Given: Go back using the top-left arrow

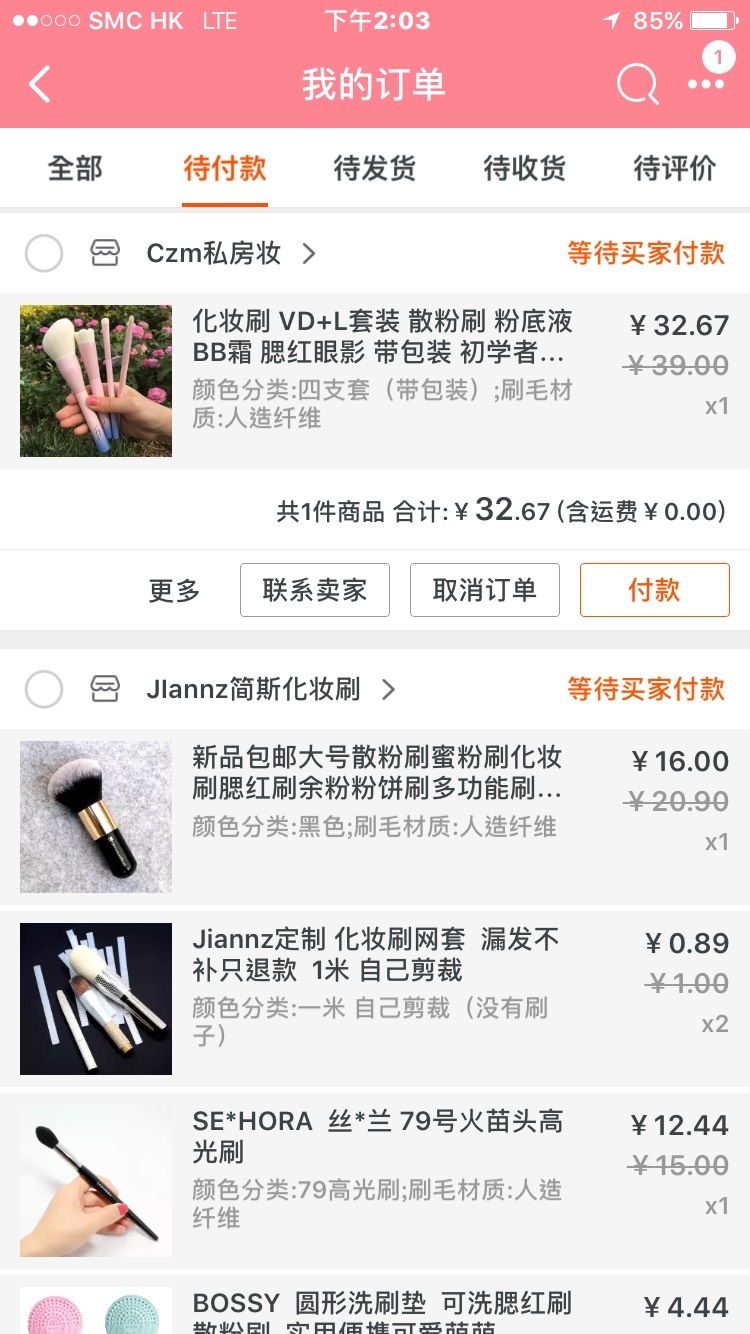Looking at the screenshot, I should click(39, 85).
